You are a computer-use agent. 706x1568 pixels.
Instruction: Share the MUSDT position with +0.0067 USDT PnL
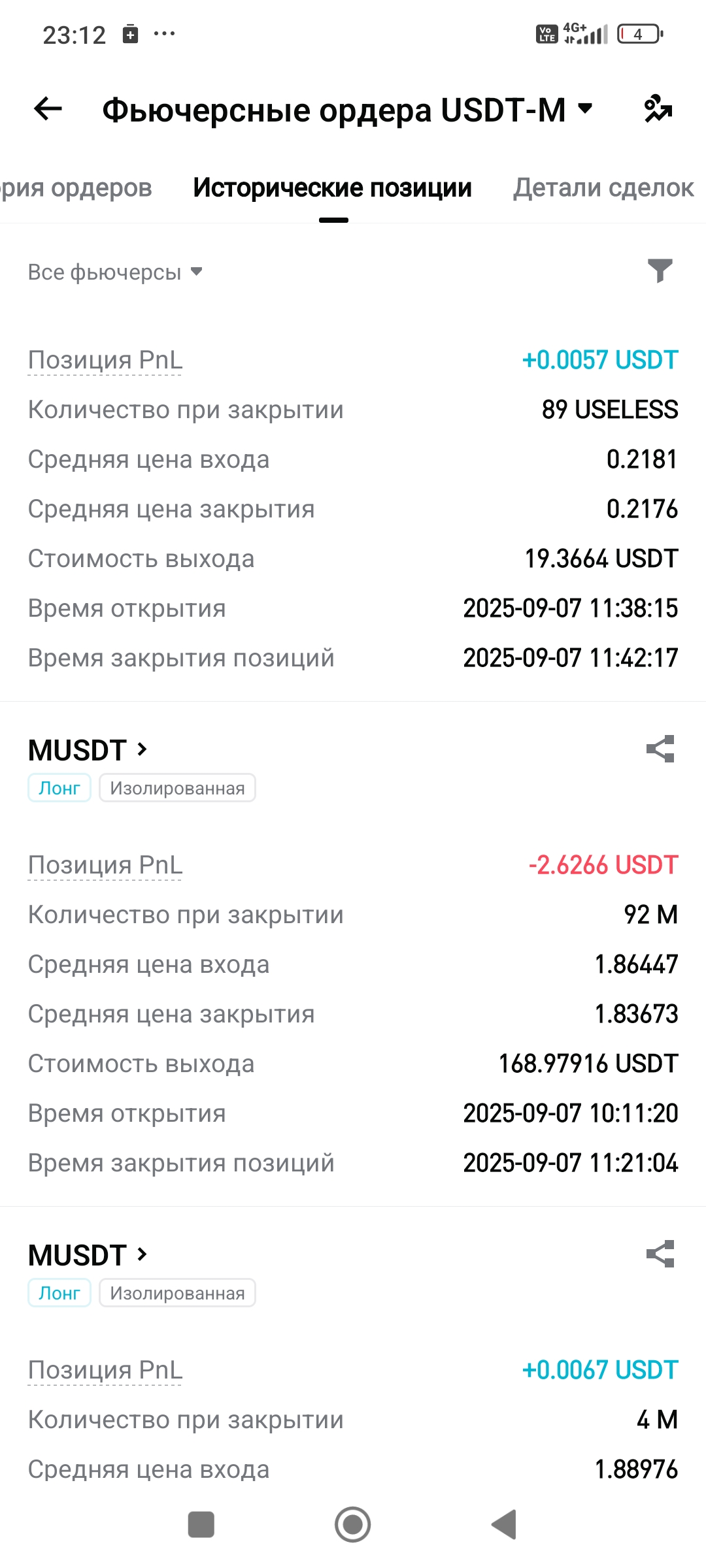660,1254
